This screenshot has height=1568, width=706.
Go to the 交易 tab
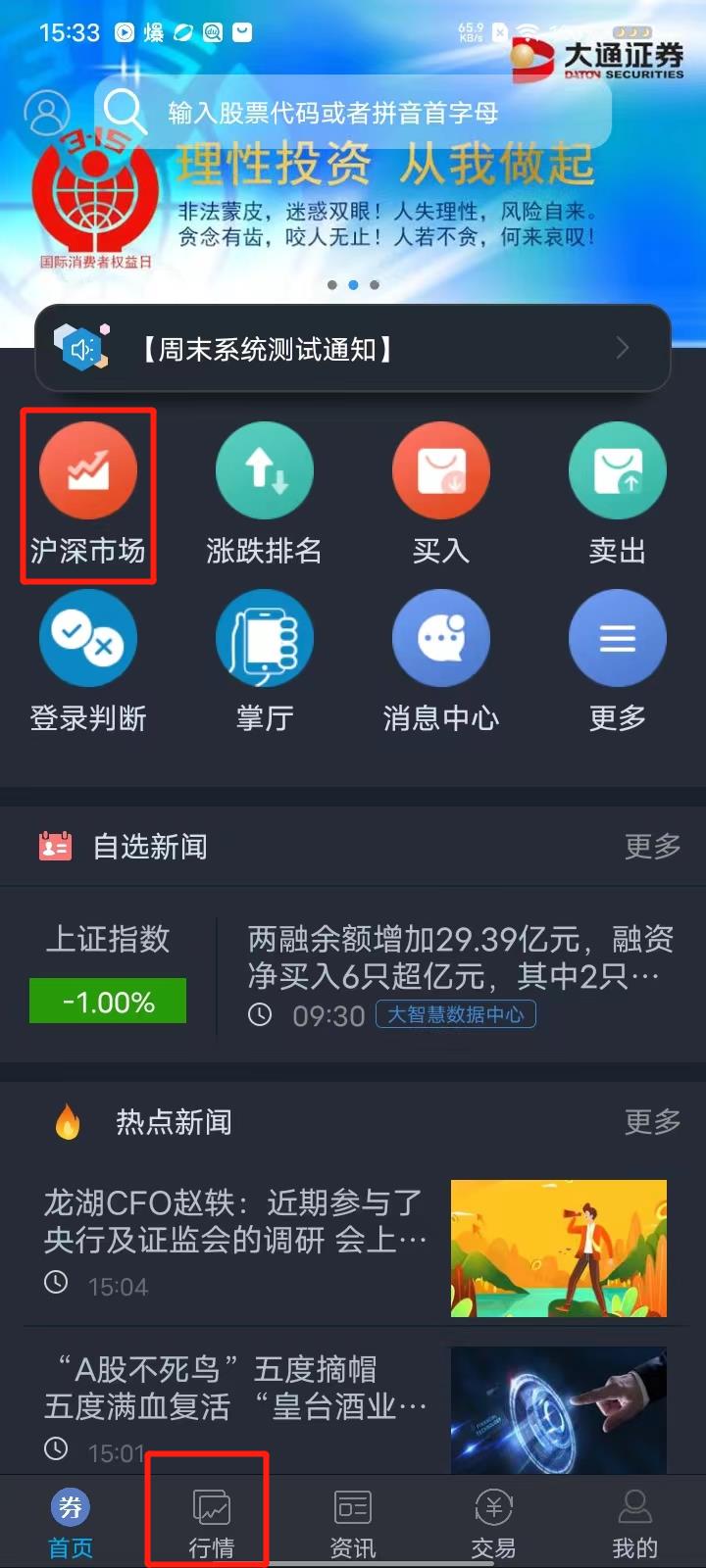pyautogui.click(x=493, y=1523)
